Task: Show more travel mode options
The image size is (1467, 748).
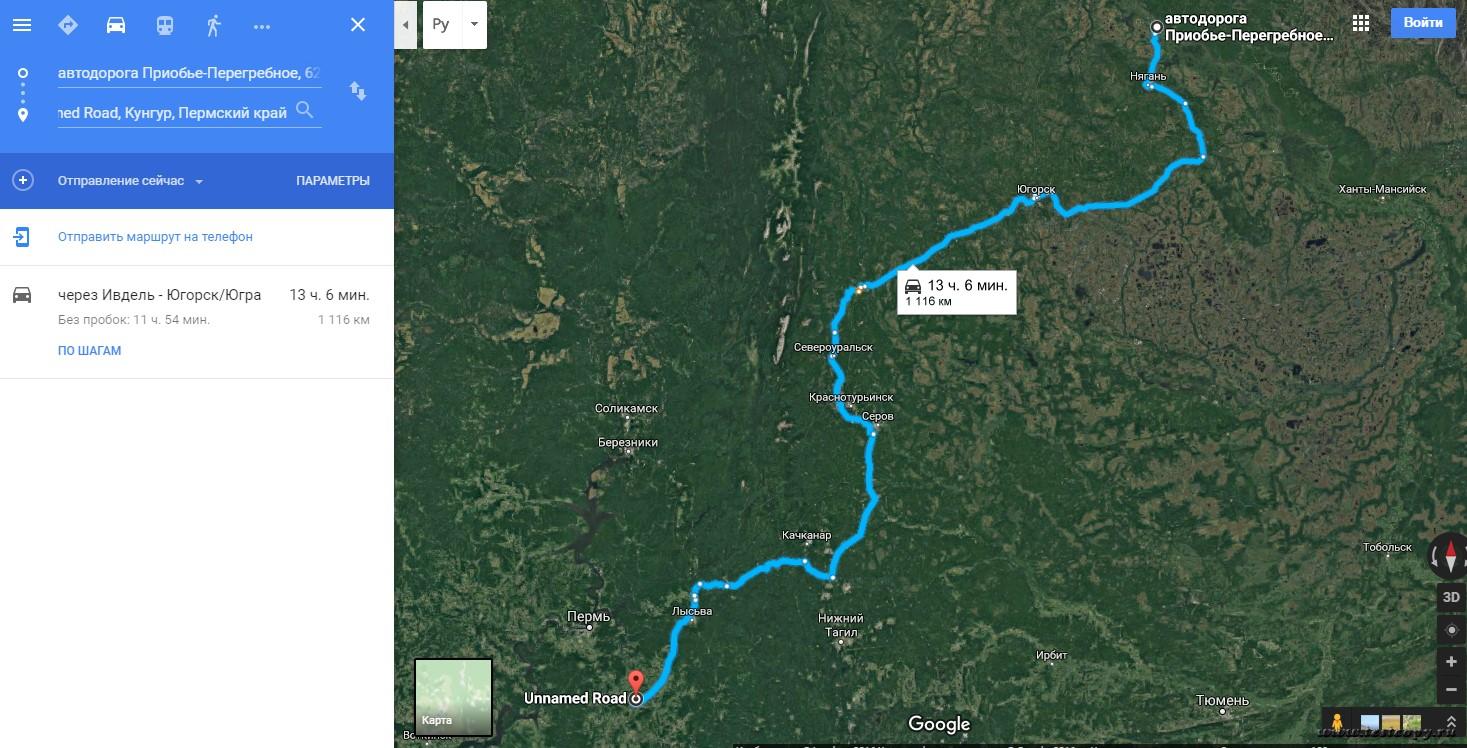Action: click(262, 26)
